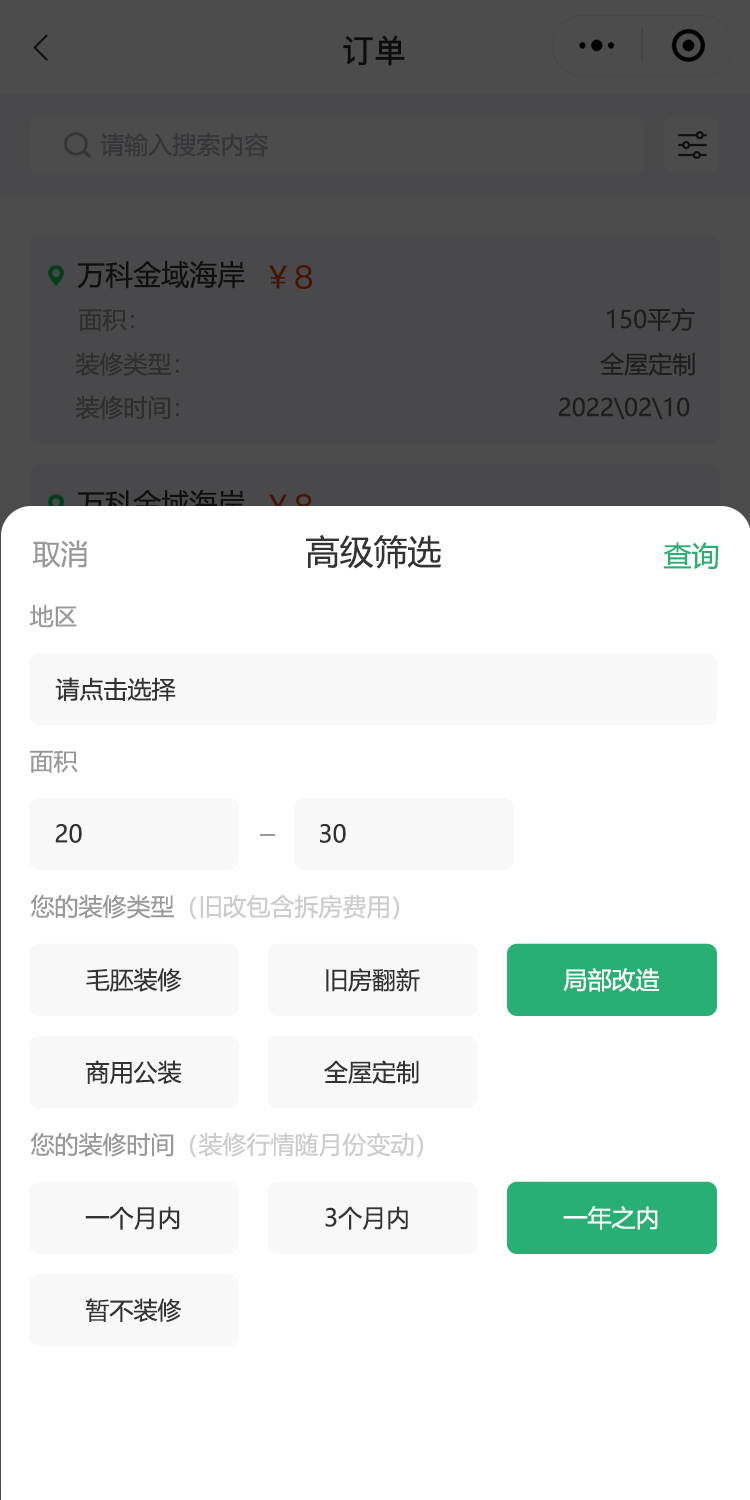Screen dimensions: 750x1500
Task: Tap 查询 to apply the filter
Action: pyautogui.click(x=691, y=556)
